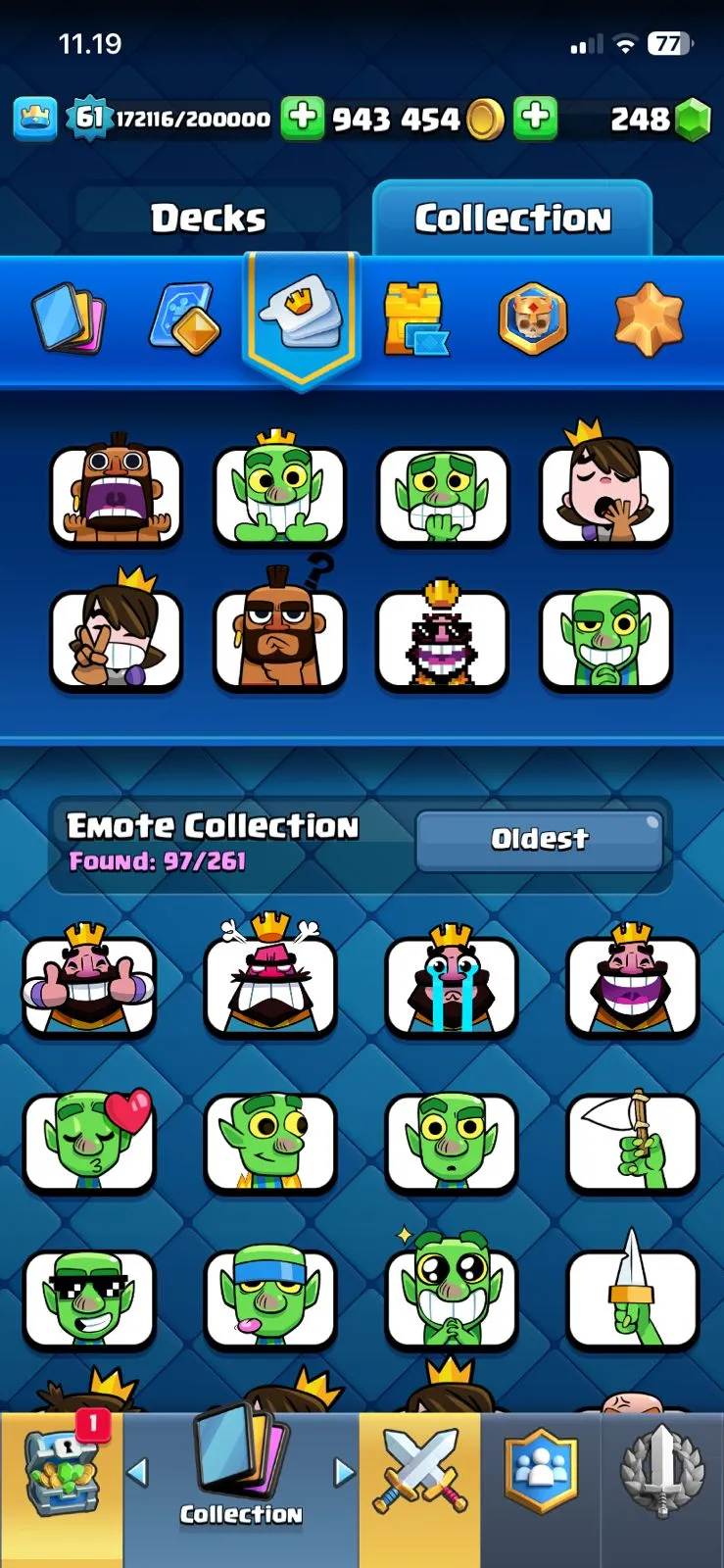The height and width of the screenshot is (1568, 724).
Task: Select the goblin heart kiss emote
Action: point(89,1142)
